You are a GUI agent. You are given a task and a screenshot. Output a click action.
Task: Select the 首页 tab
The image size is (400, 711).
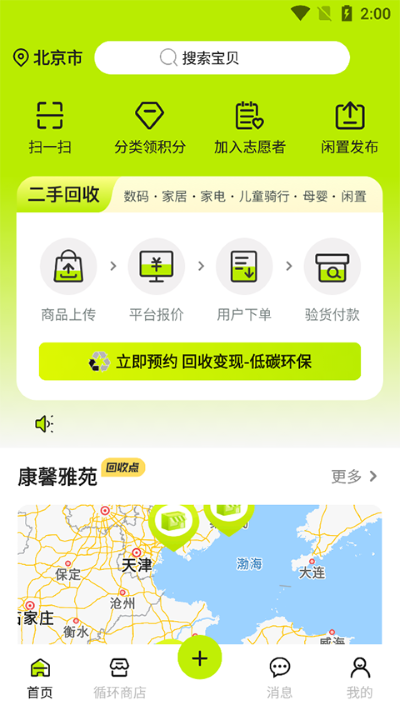click(40, 678)
